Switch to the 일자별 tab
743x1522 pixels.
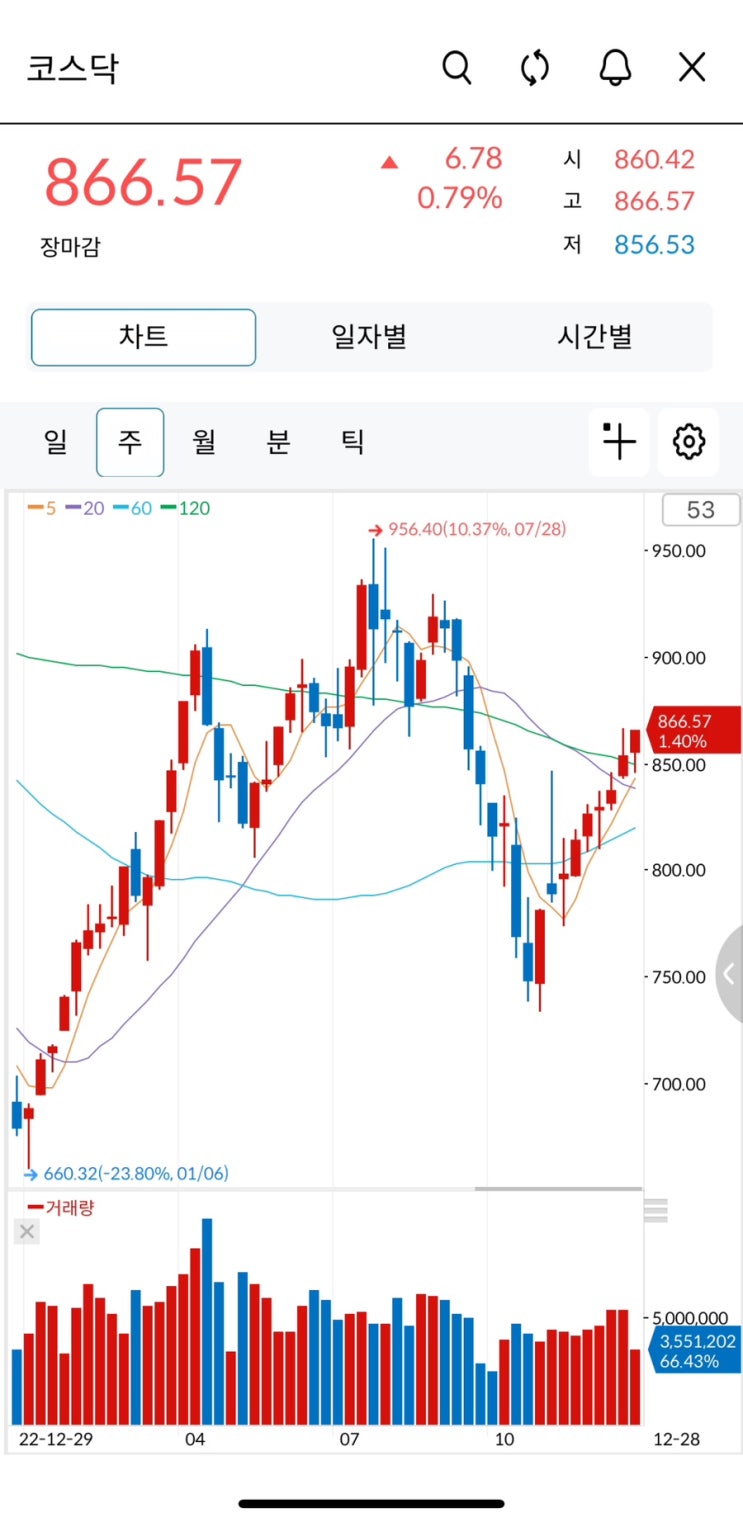click(x=371, y=337)
